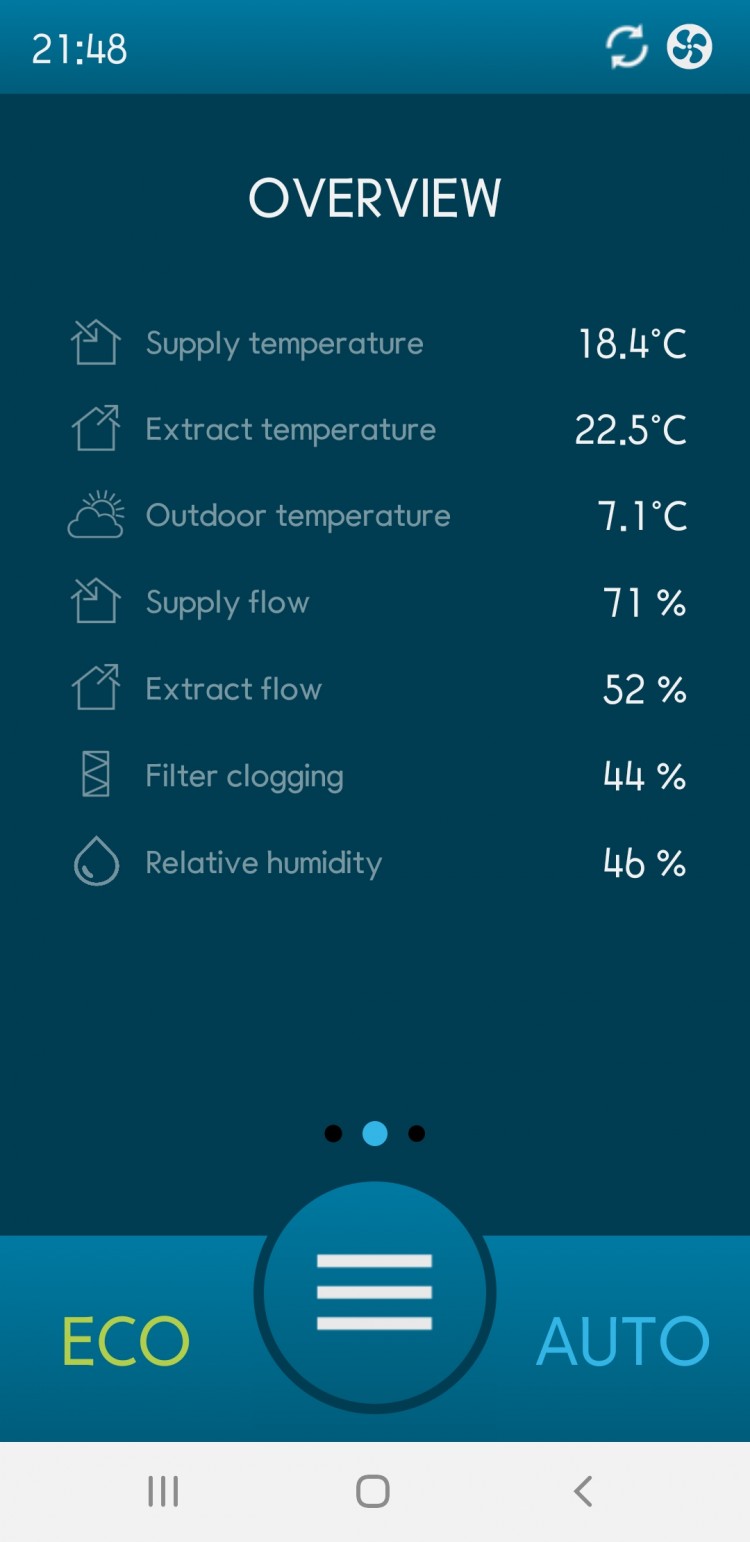Open the round hamburger menu button
This screenshot has width=750, height=1542.
[x=374, y=1292]
